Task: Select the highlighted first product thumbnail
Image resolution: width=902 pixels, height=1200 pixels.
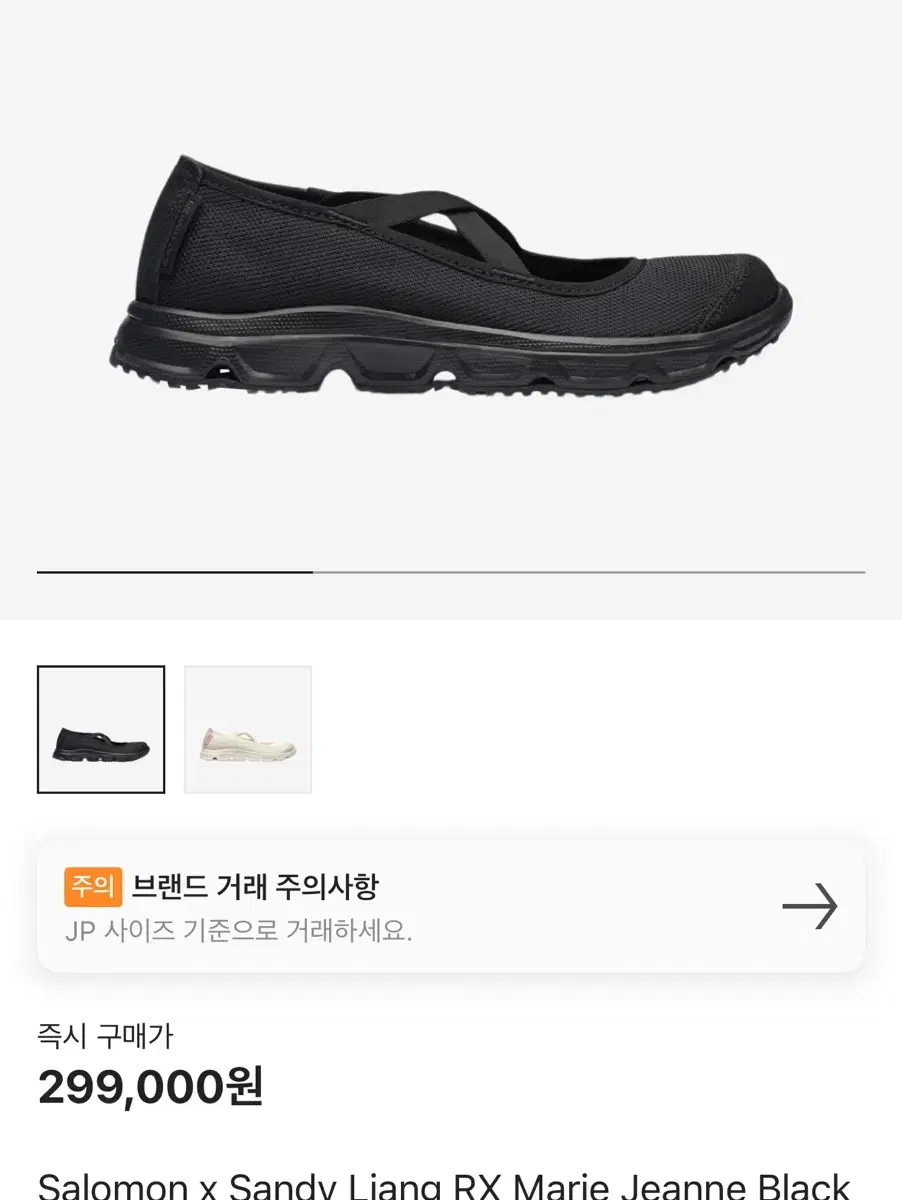Action: click(100, 729)
